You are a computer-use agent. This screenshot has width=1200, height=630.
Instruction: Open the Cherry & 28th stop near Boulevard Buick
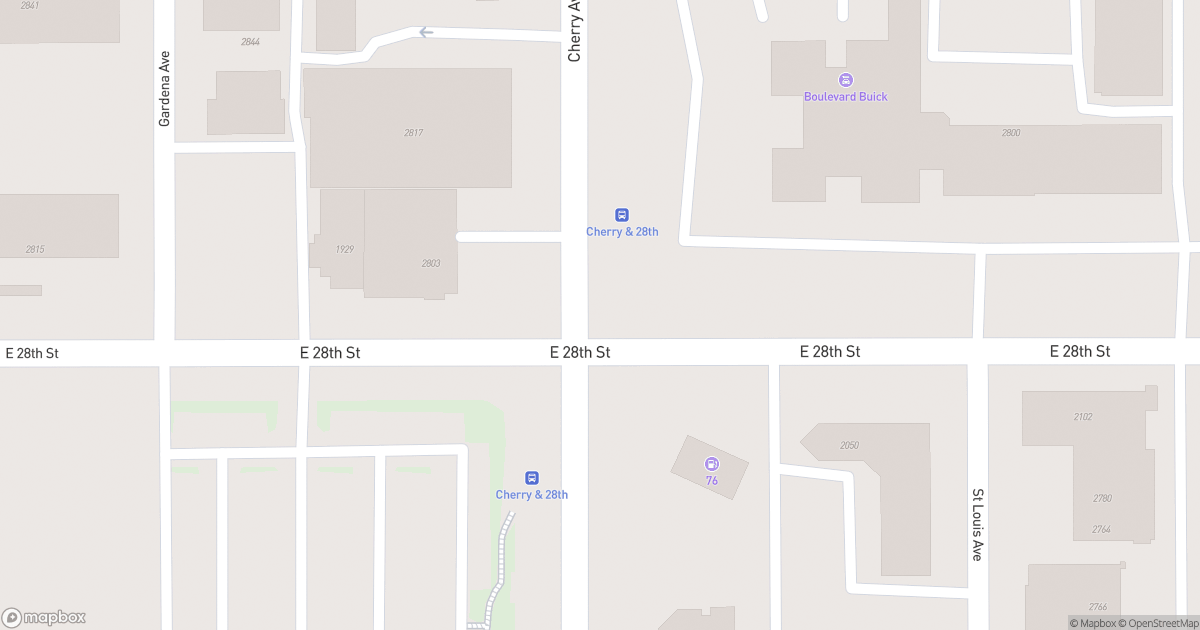tap(621, 215)
